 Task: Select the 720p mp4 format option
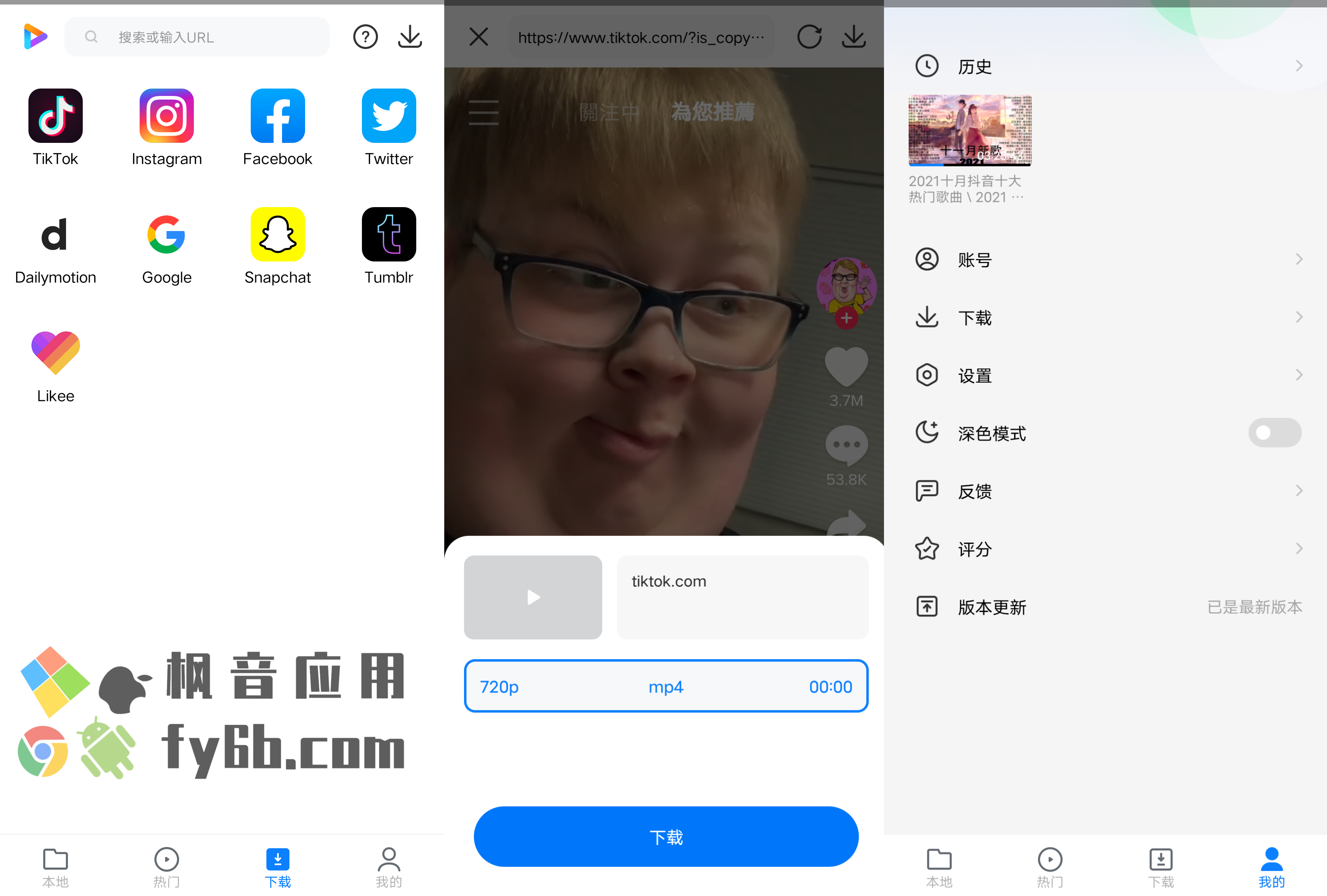click(x=666, y=686)
